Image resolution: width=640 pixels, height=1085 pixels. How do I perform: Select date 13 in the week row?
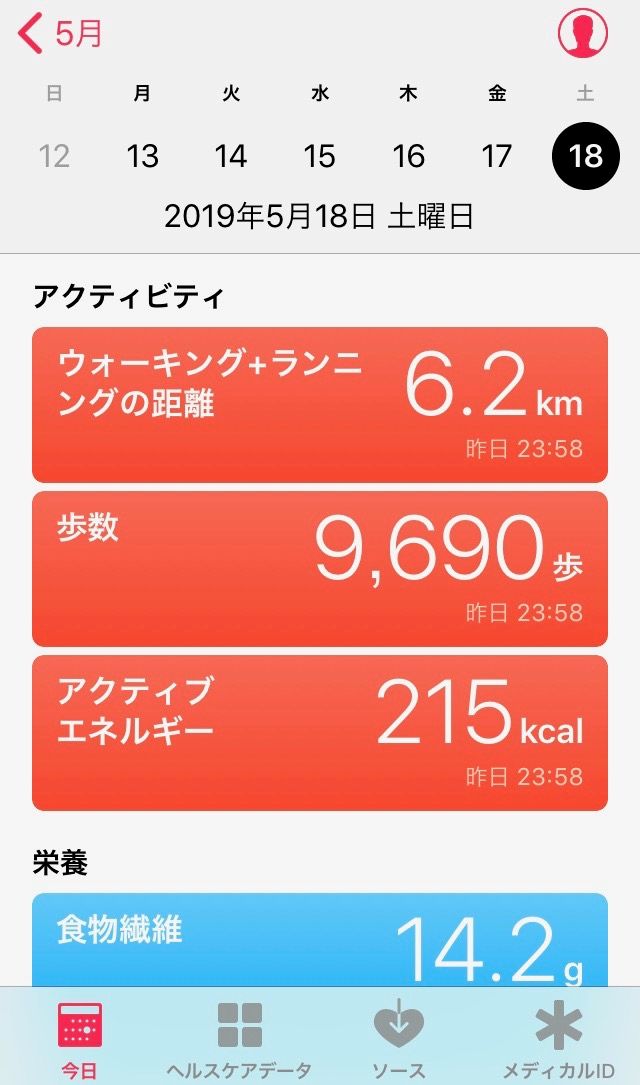coord(143,156)
